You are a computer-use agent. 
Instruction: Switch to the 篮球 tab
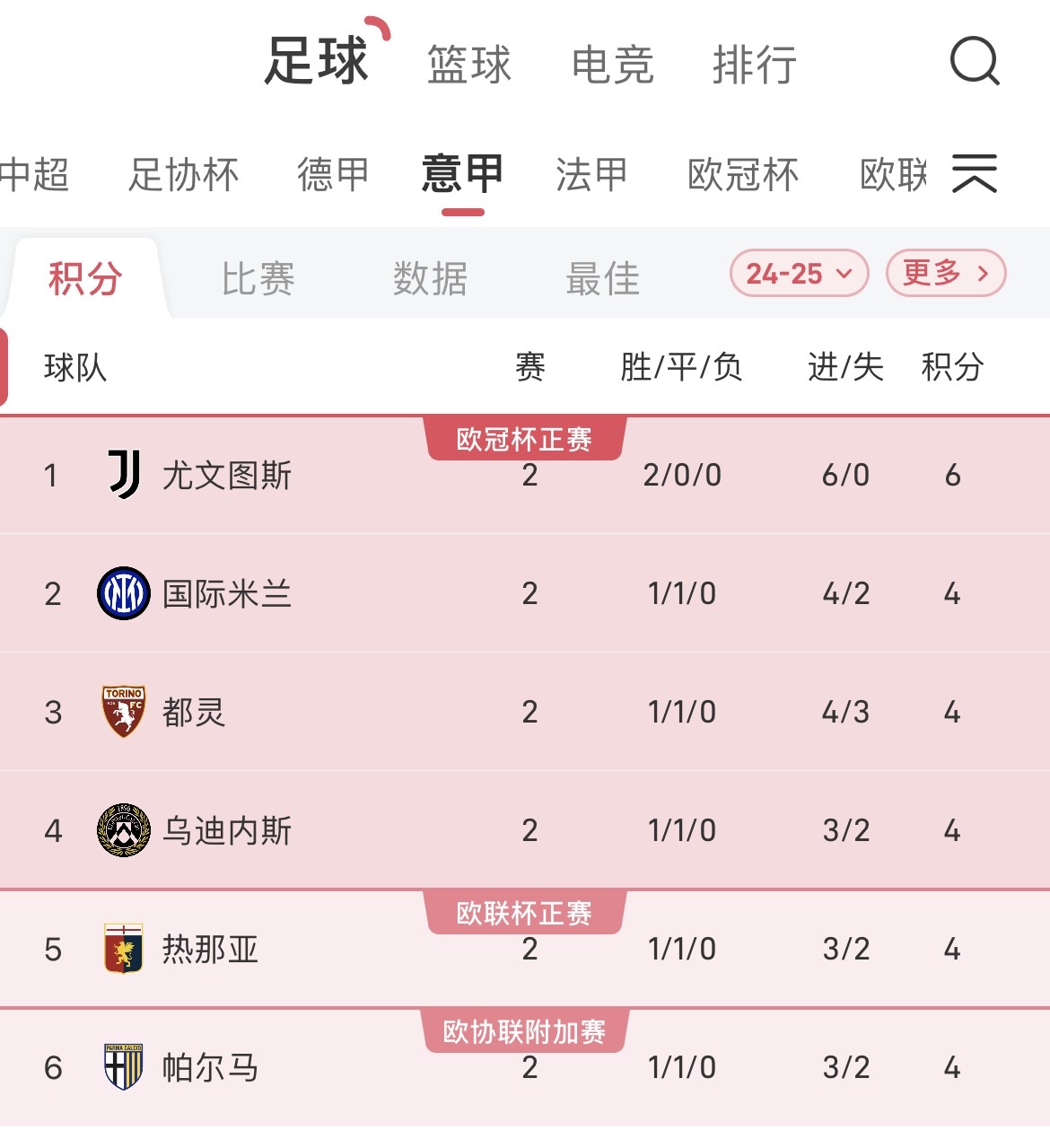pyautogui.click(x=468, y=65)
